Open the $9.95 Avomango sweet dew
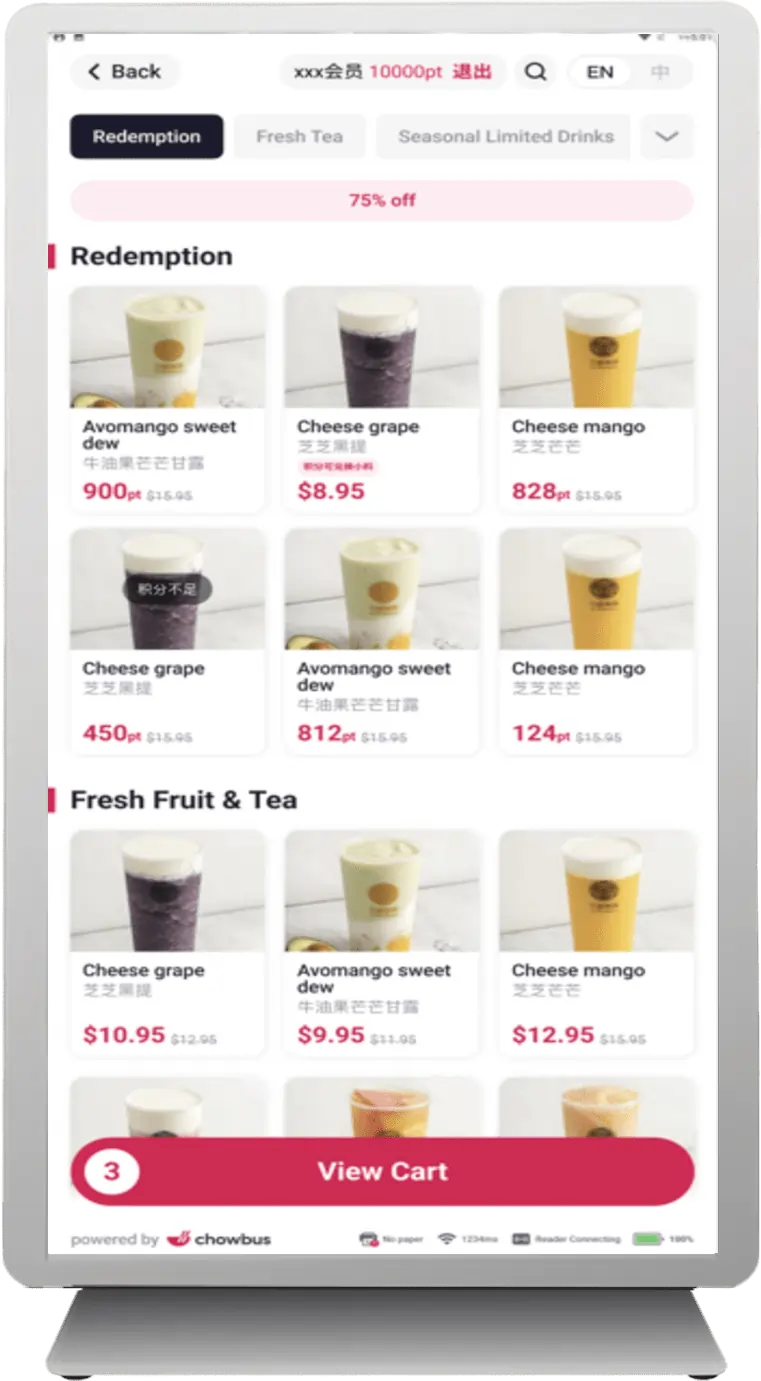Screen dimensions: 761x1381 382,943
